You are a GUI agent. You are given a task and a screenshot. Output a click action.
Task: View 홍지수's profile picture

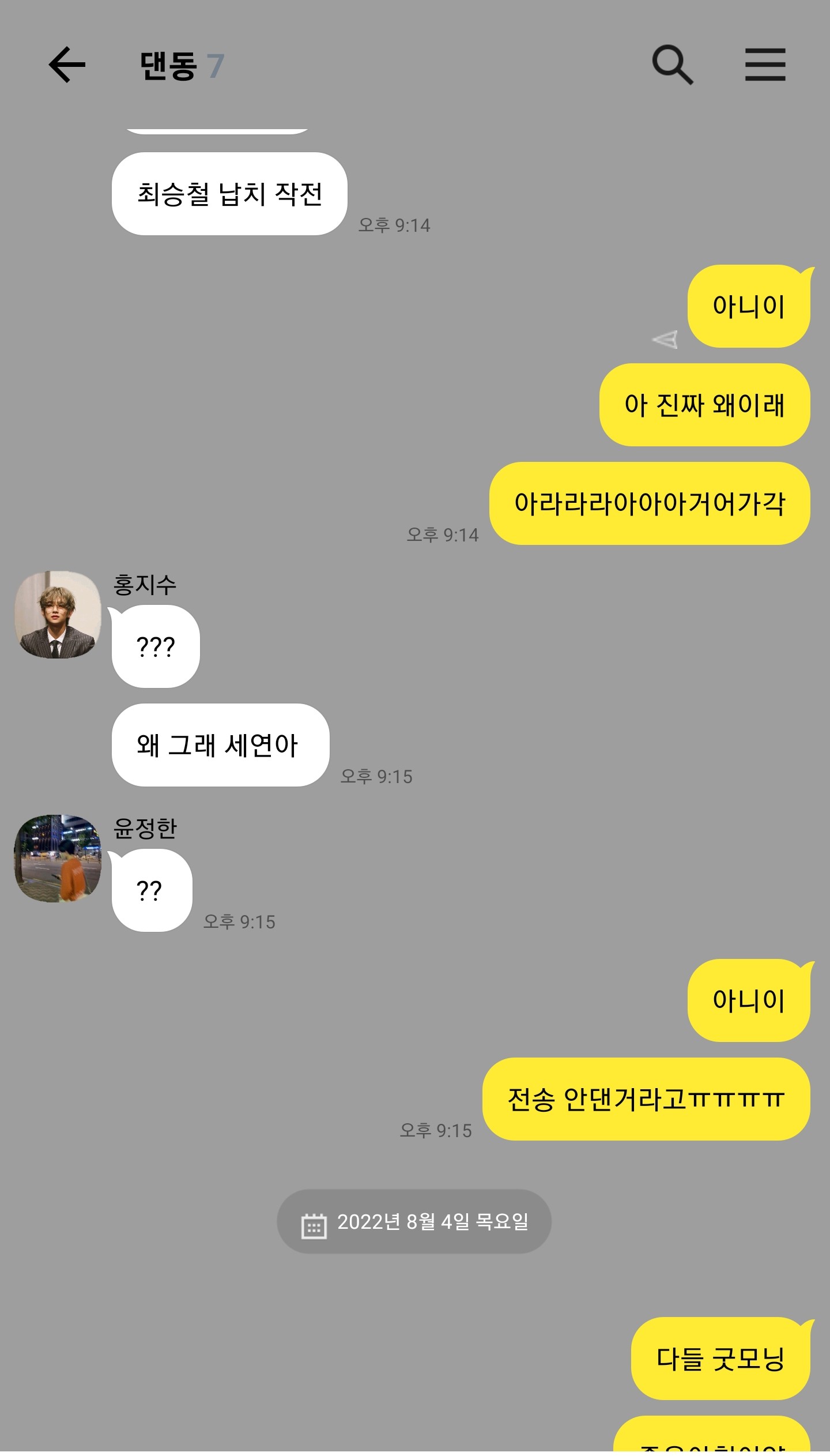tap(58, 615)
